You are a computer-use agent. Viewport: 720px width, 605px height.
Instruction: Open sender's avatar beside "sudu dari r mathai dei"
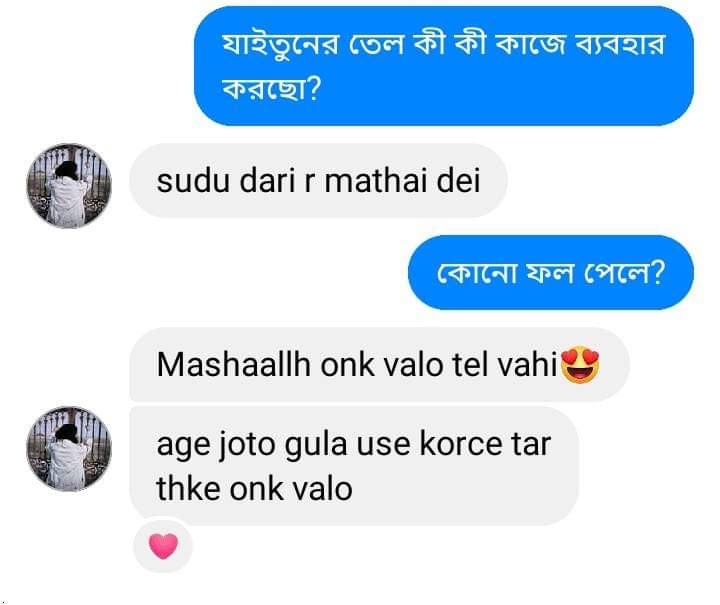(x=68, y=186)
